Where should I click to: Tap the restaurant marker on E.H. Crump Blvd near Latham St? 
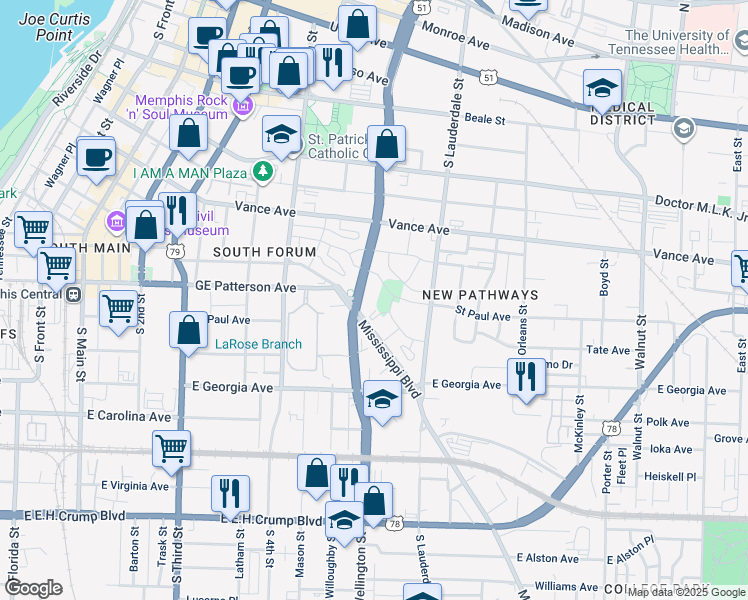point(230,495)
